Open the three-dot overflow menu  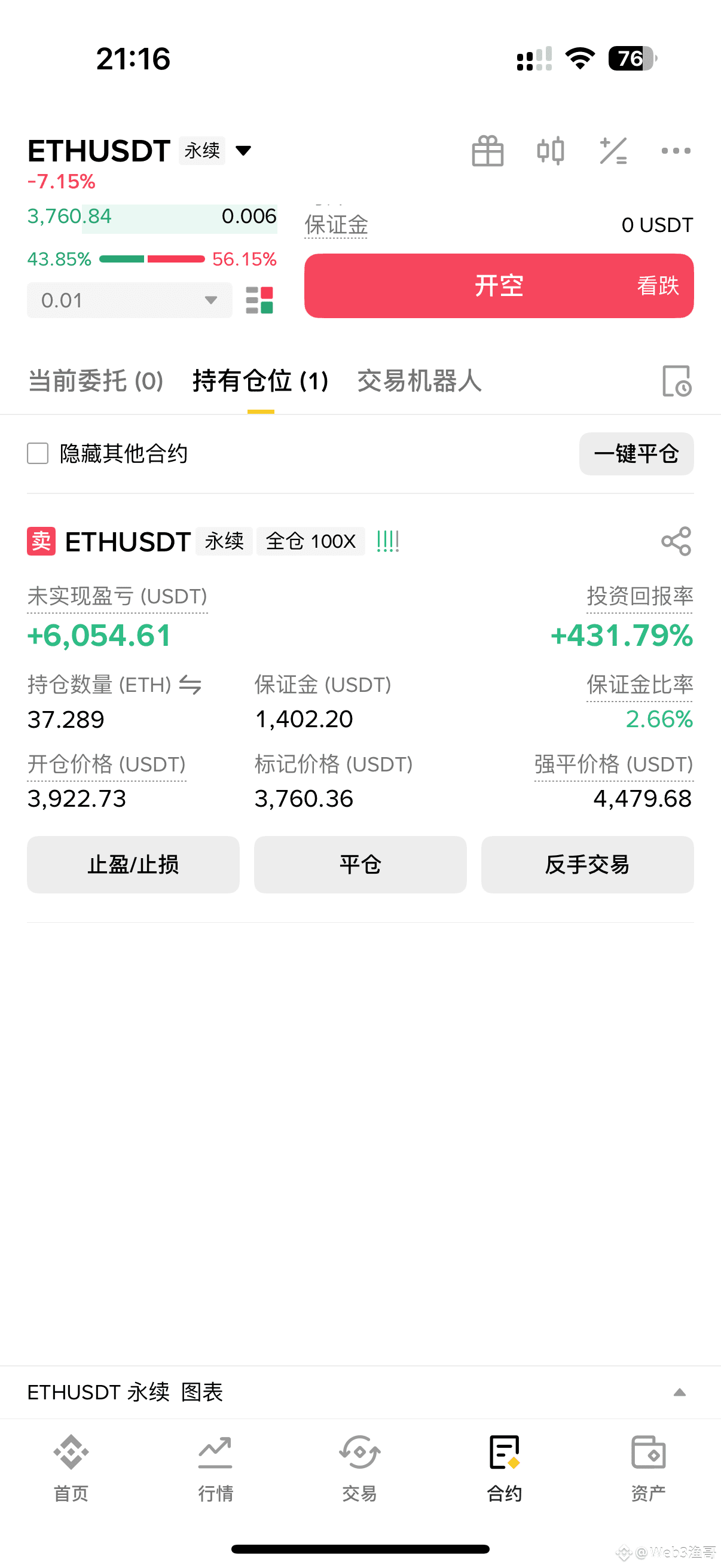click(x=676, y=151)
